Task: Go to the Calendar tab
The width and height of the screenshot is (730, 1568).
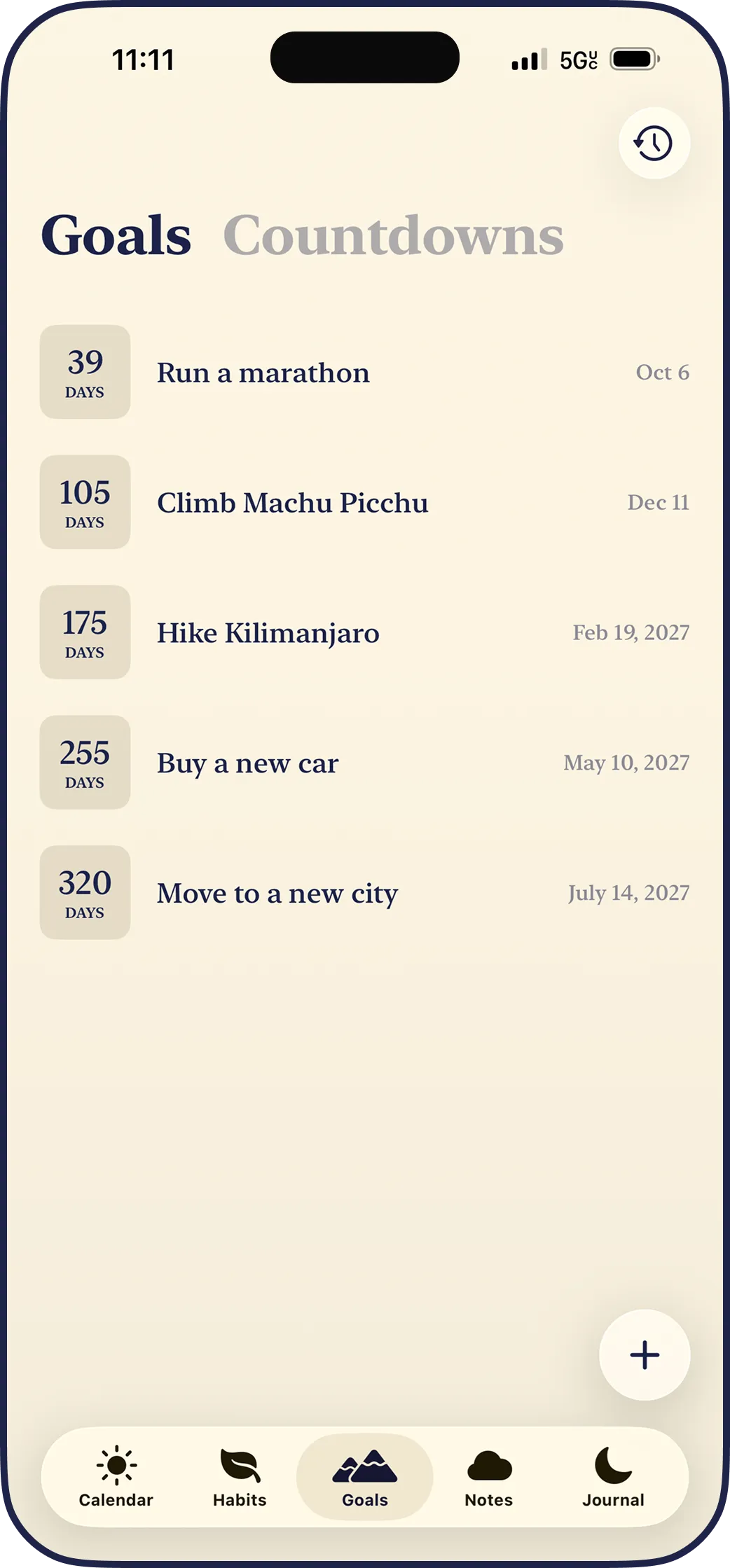Action: point(116,1477)
